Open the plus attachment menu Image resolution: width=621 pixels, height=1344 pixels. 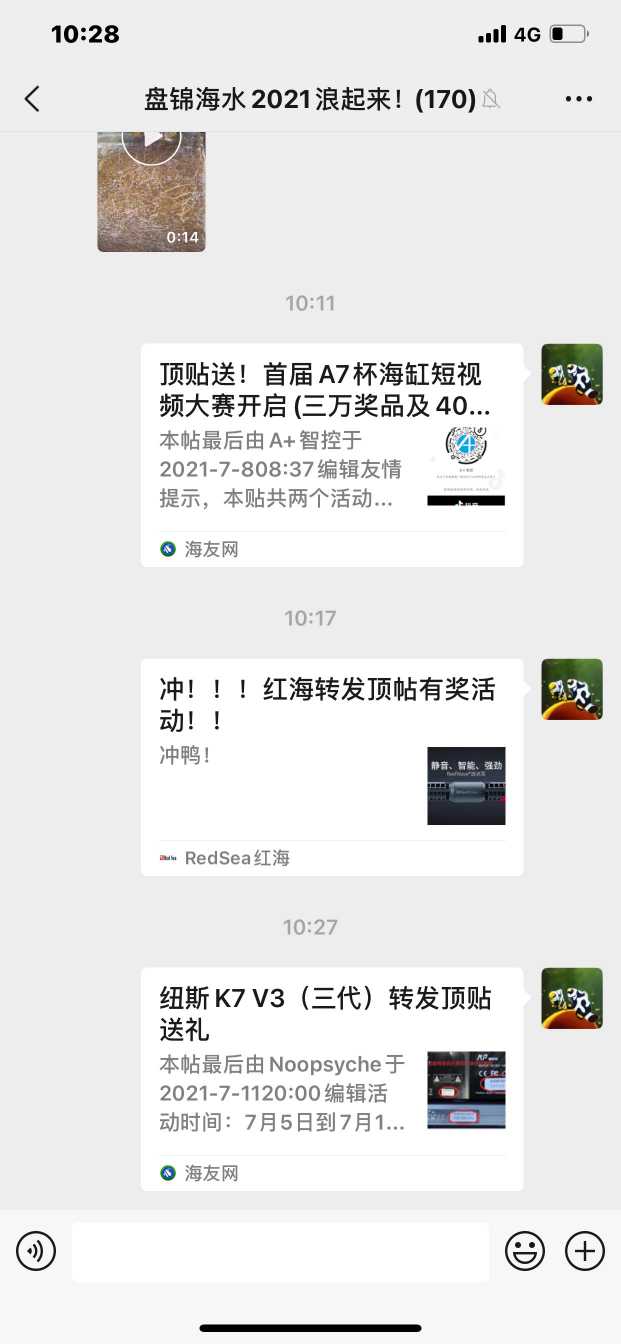coord(585,1251)
